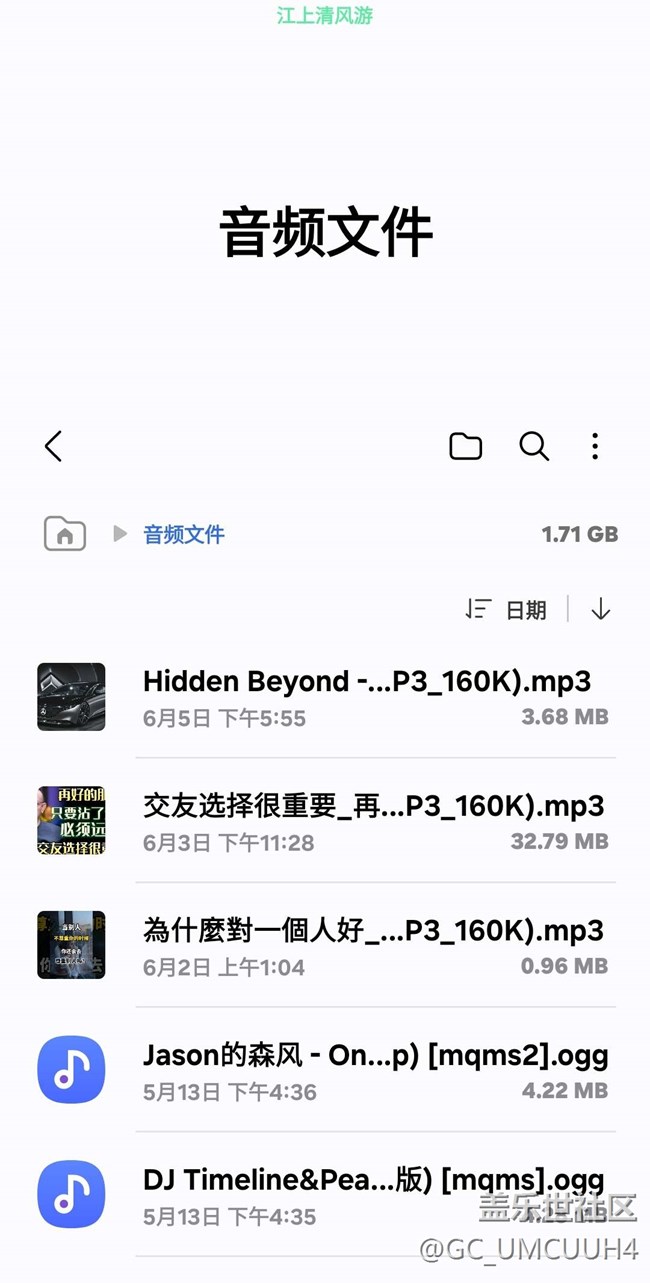This screenshot has width=650, height=1283.
Task: Reverse the sort order arrow
Action: (x=600, y=610)
